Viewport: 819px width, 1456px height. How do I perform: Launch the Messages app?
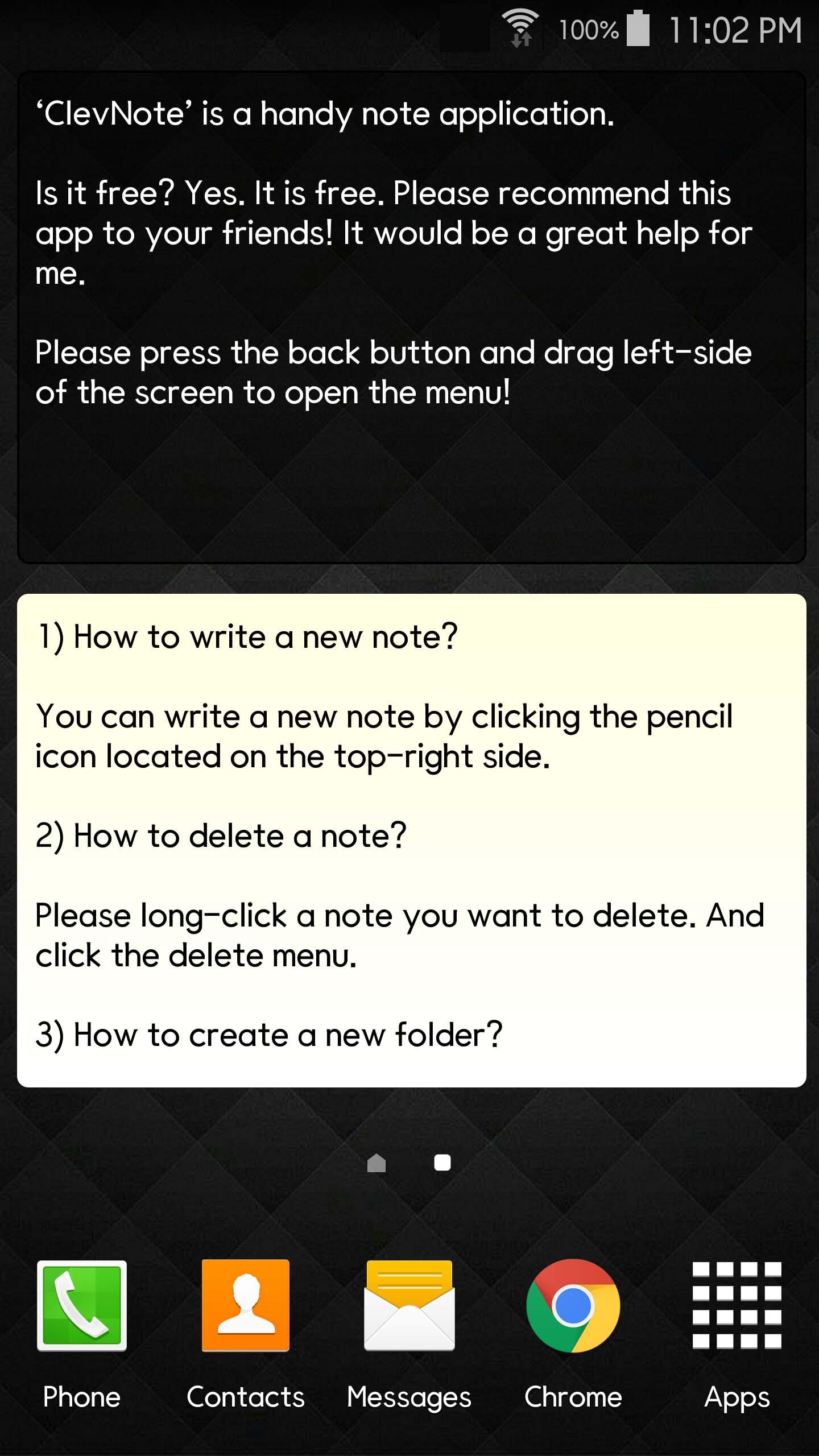411,1308
